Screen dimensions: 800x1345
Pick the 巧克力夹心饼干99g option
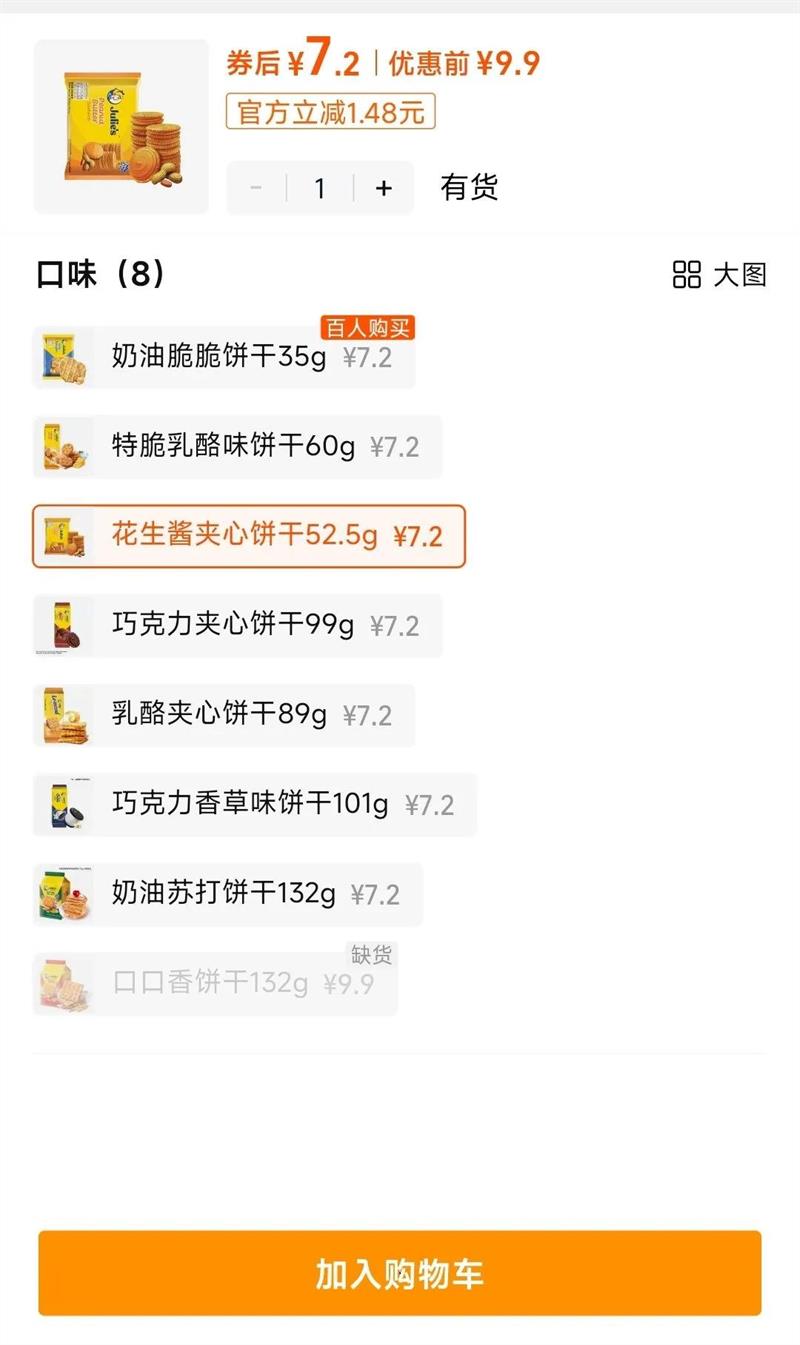pos(238,626)
